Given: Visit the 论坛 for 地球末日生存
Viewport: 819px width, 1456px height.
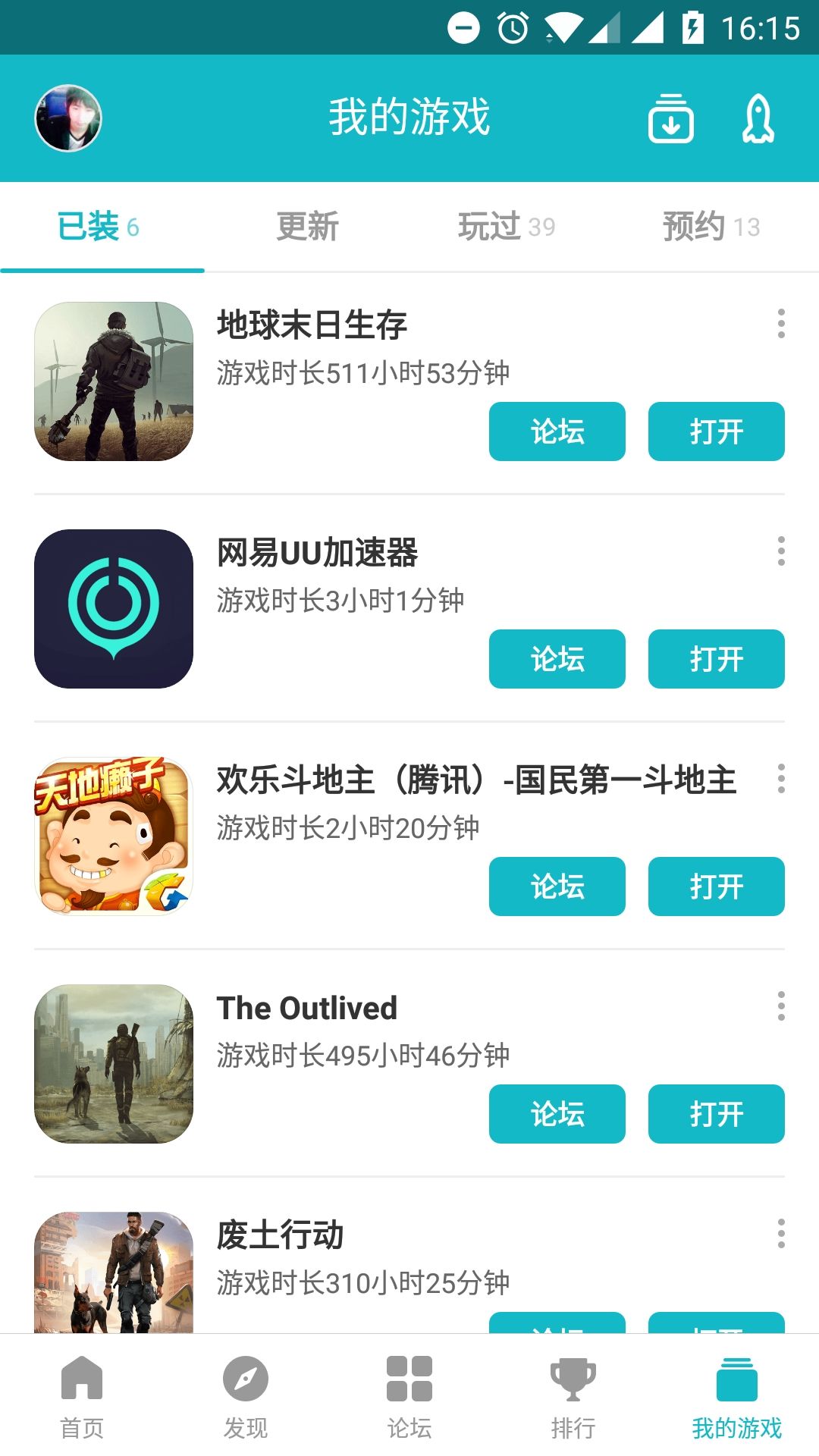Looking at the screenshot, I should coord(557,431).
